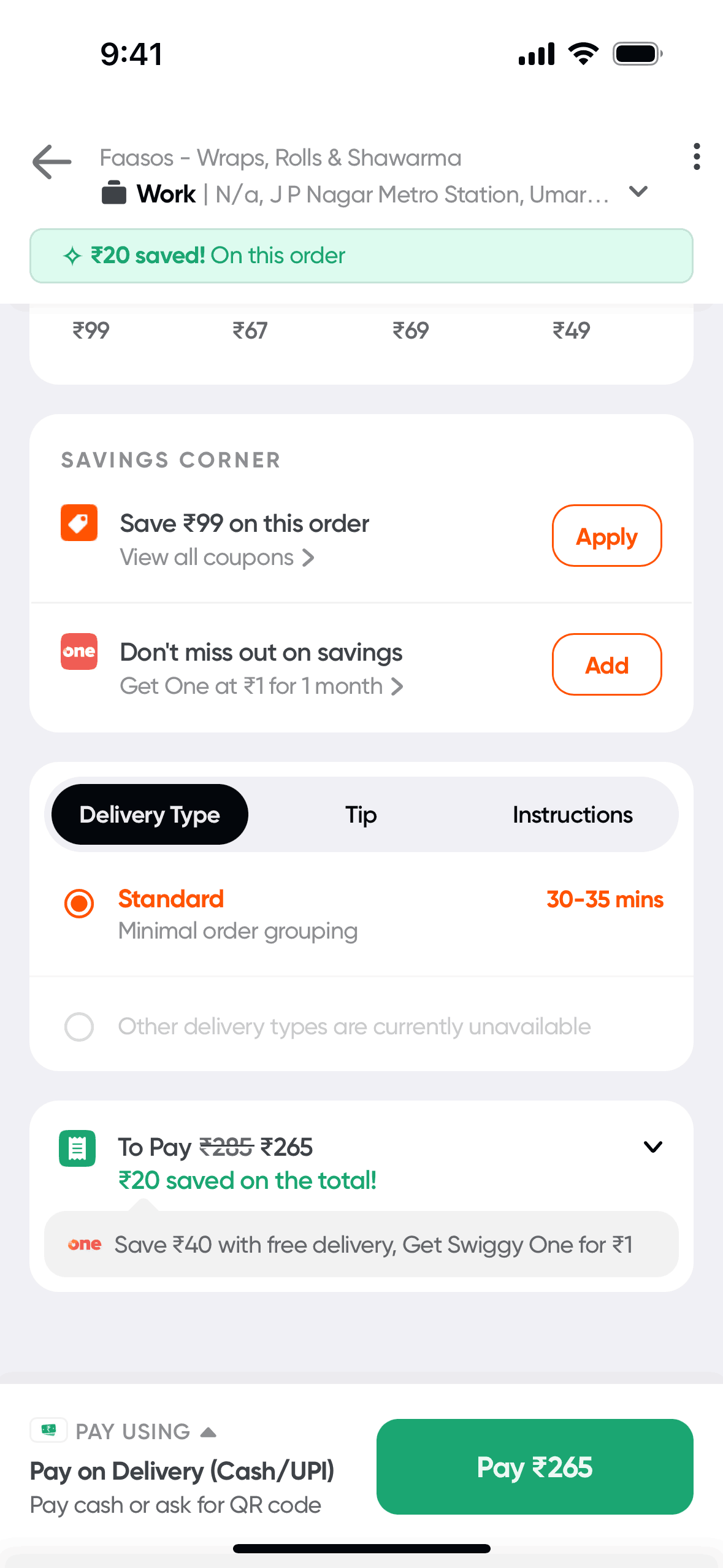Screen dimensions: 723x1568
Task: Expand the To Pay bill details
Action: tap(652, 1147)
